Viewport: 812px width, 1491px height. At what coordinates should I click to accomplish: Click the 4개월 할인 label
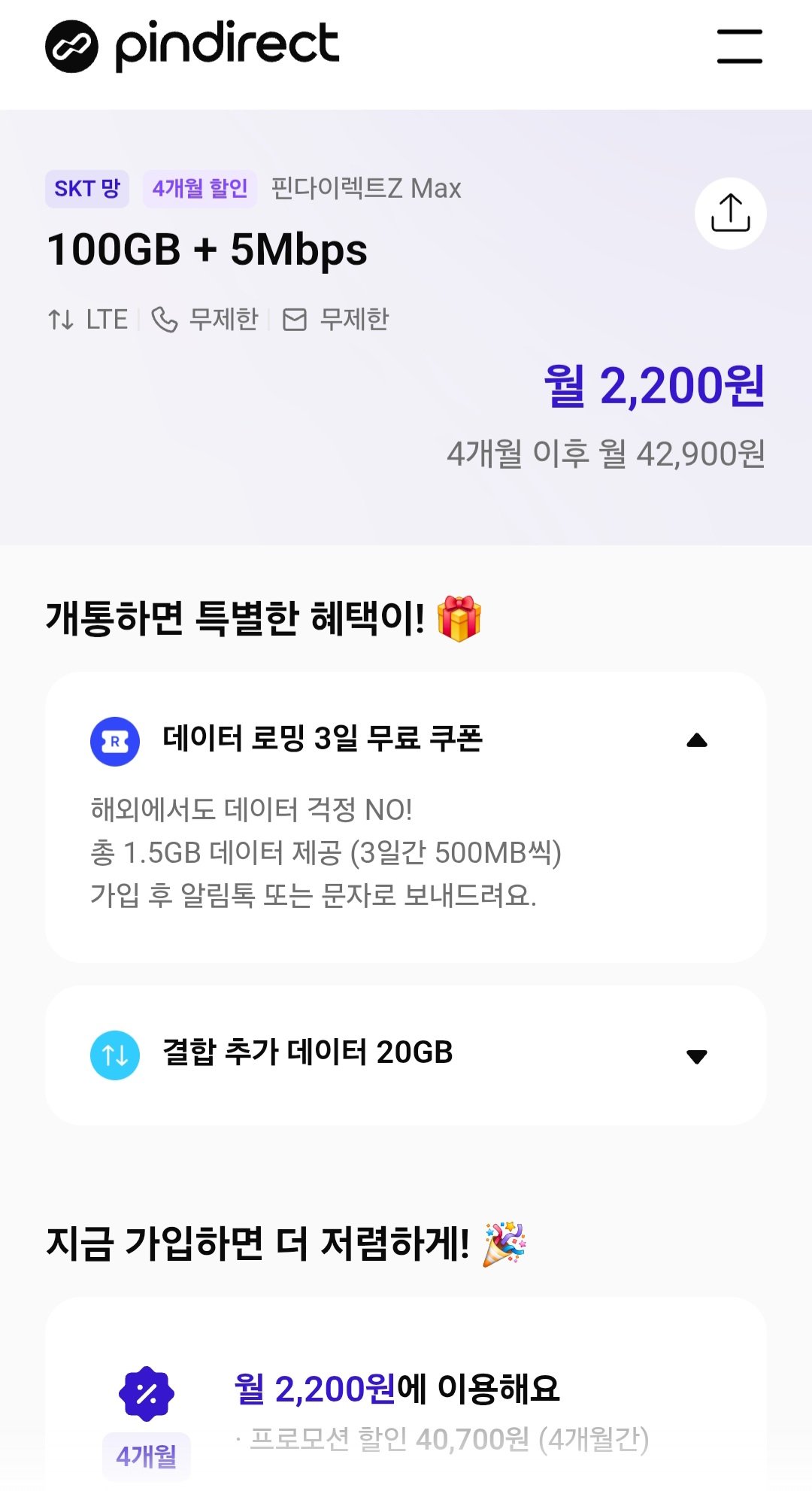pyautogui.click(x=200, y=188)
